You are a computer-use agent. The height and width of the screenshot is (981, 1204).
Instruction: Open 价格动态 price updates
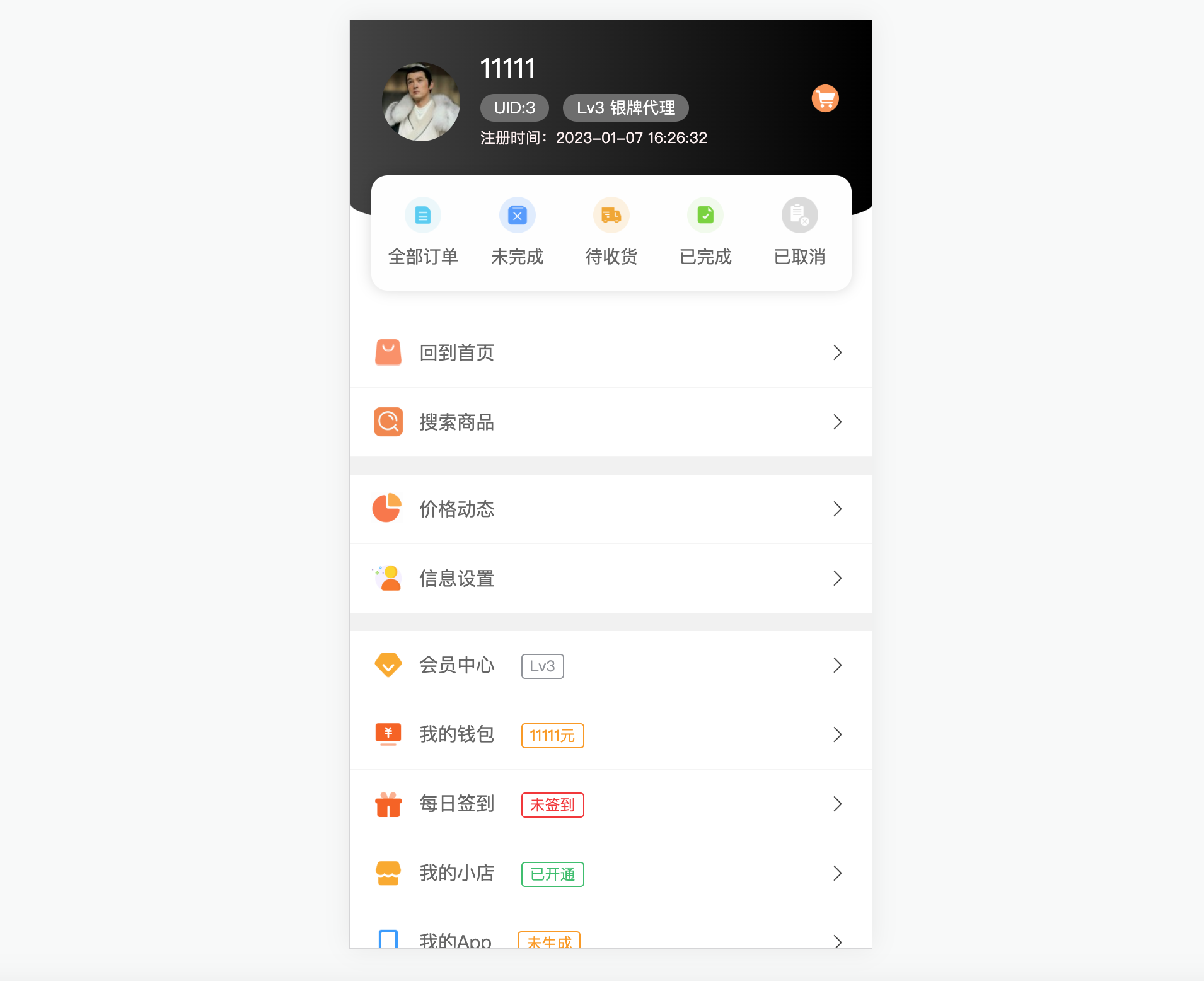[x=610, y=509]
